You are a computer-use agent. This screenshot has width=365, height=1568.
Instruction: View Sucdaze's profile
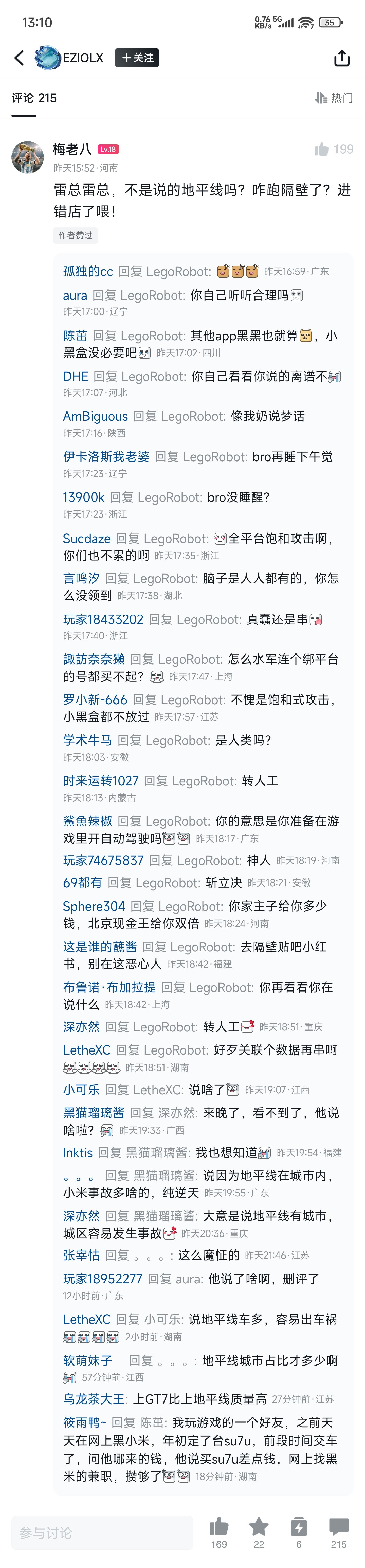87,539
